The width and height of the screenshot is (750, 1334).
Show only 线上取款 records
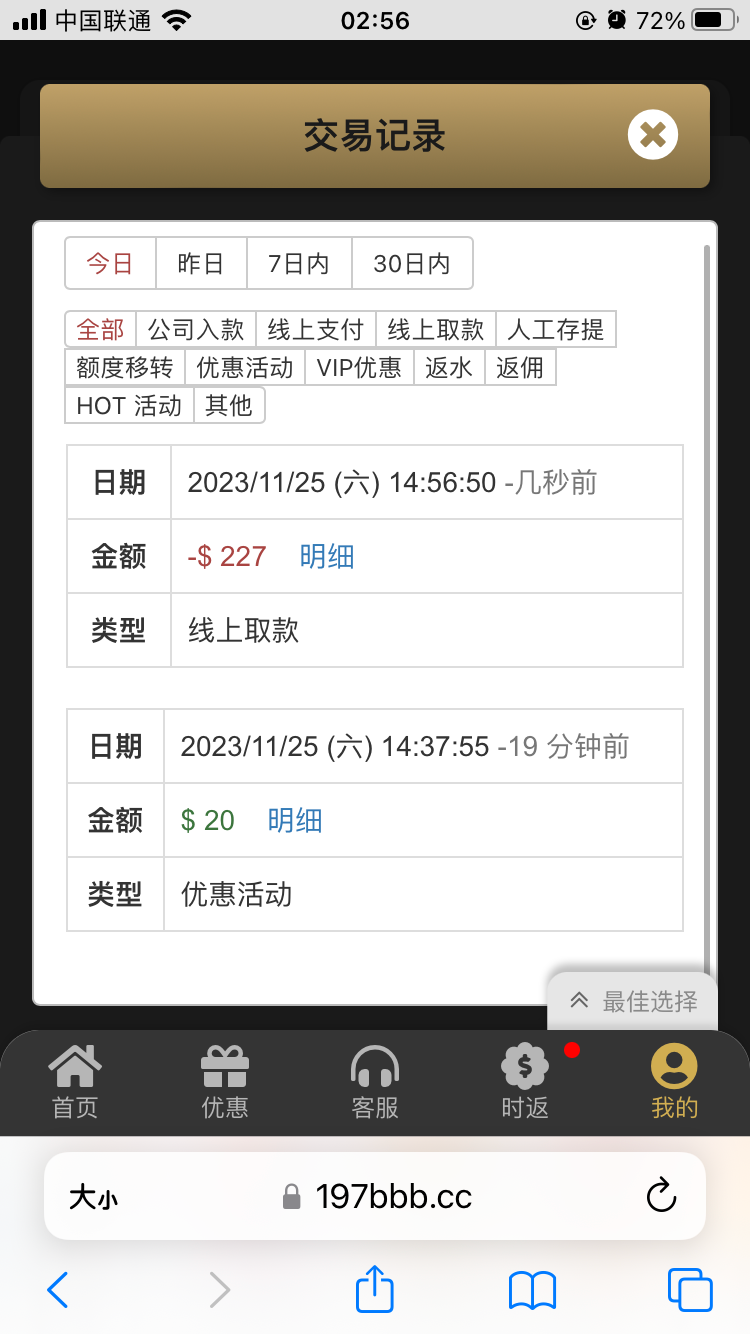[436, 329]
